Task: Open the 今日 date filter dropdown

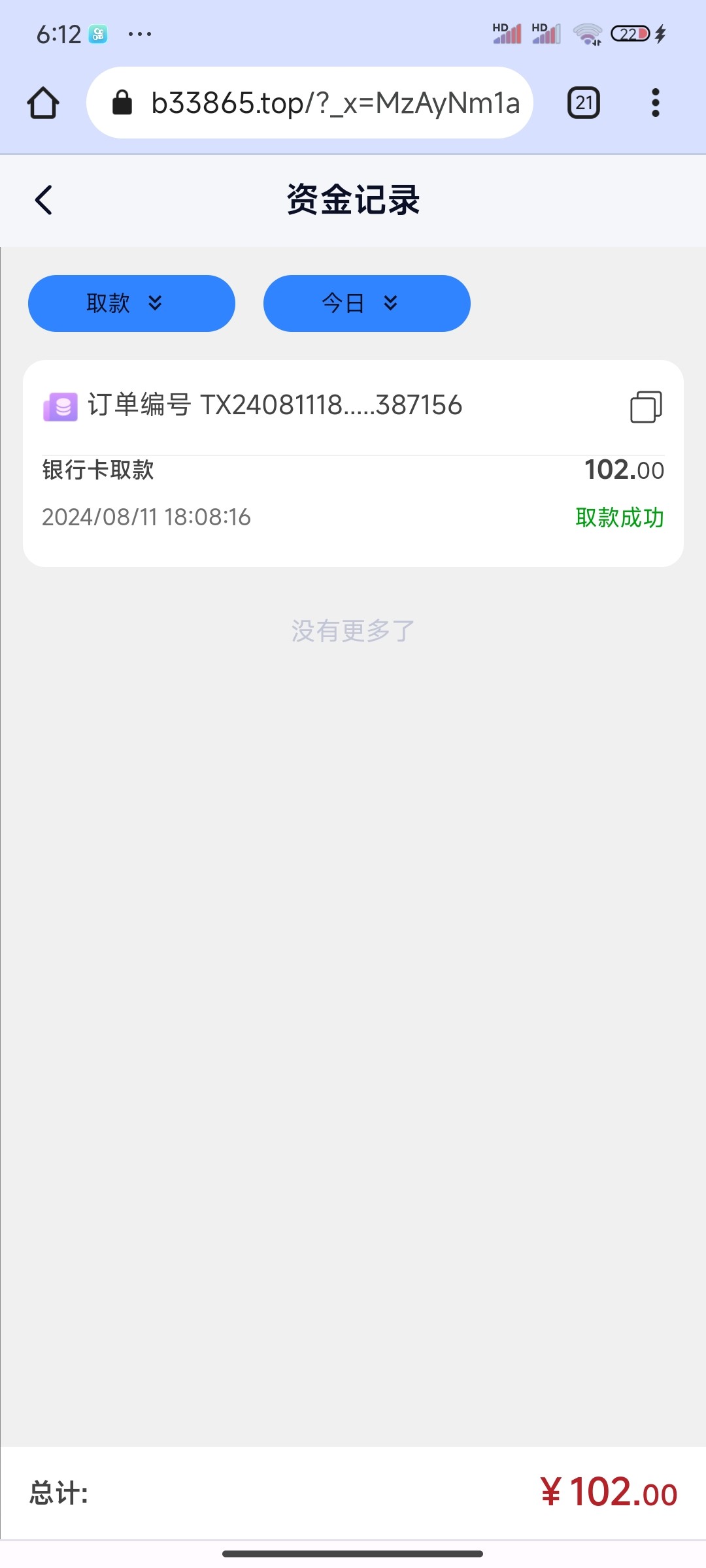Action: tap(367, 303)
